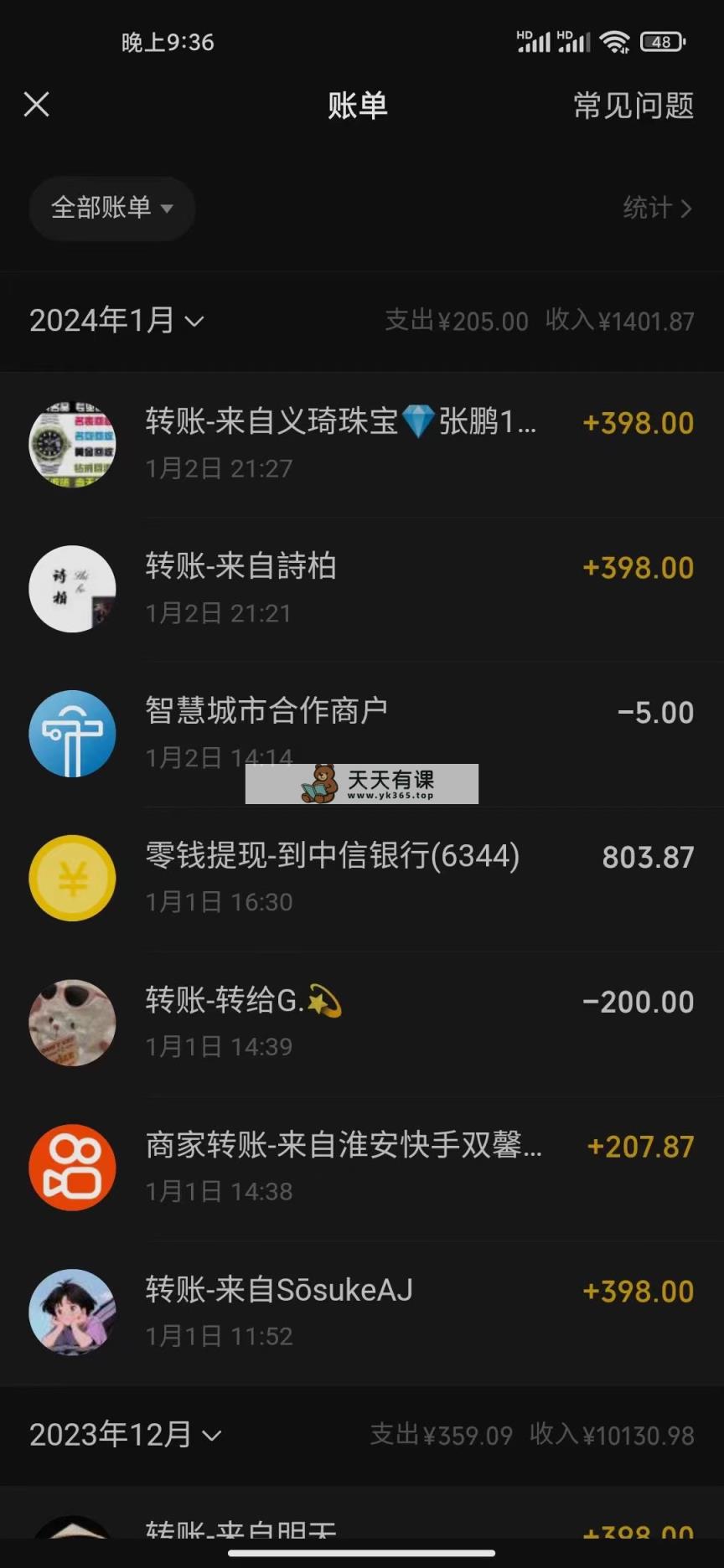Close the 账单 page

[37, 105]
